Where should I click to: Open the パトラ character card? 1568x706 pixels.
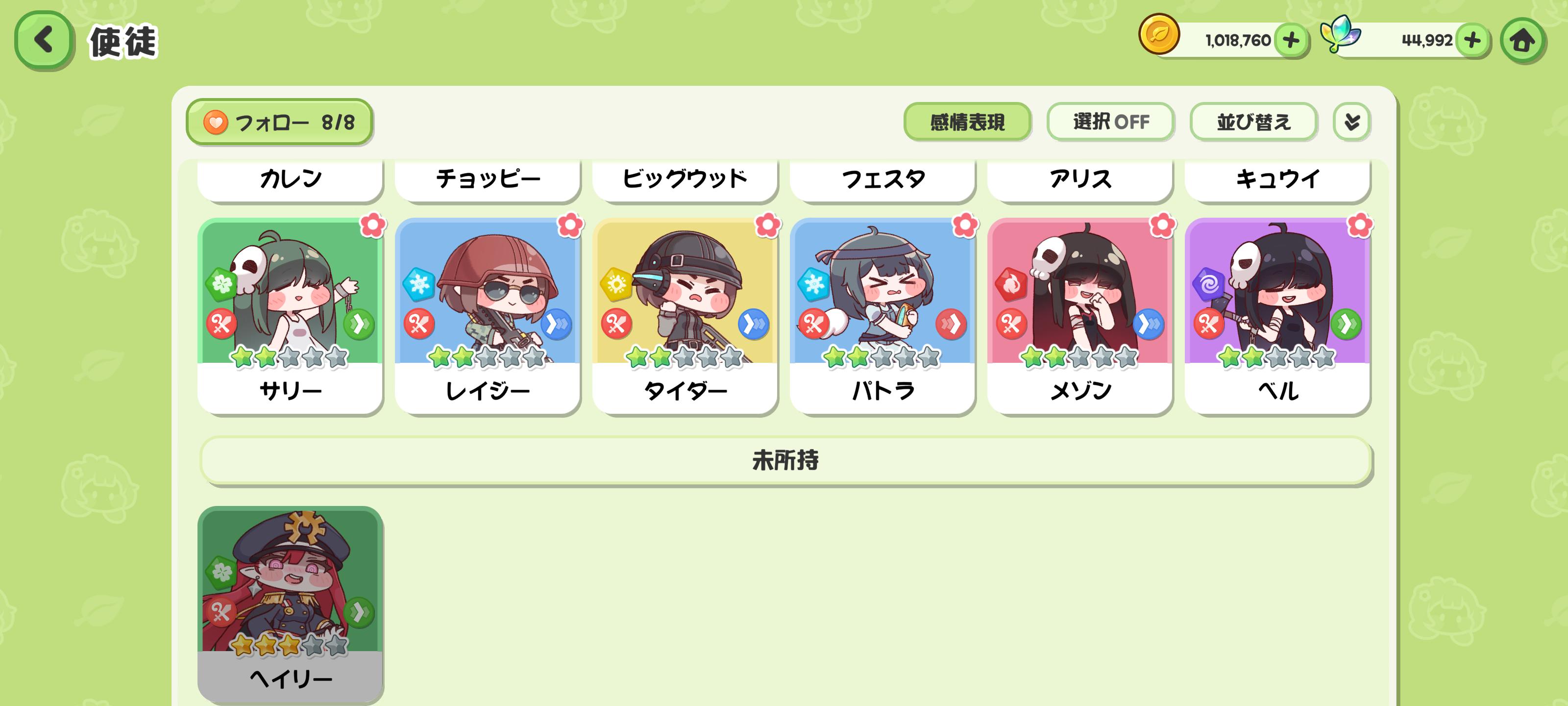click(882, 316)
